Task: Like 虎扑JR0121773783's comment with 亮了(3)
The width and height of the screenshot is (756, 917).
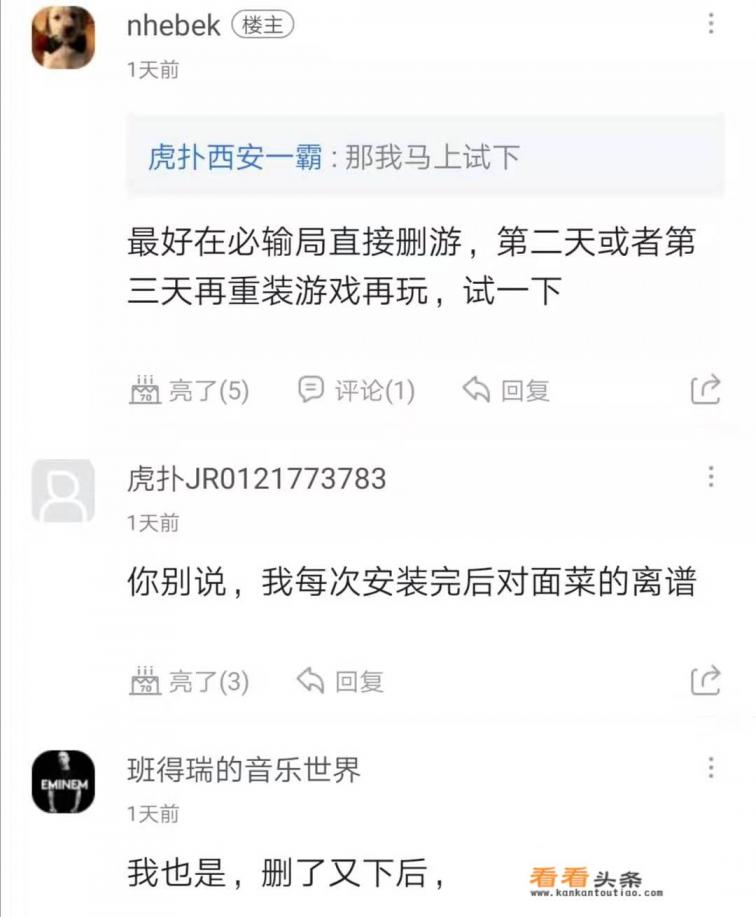Action: point(189,682)
